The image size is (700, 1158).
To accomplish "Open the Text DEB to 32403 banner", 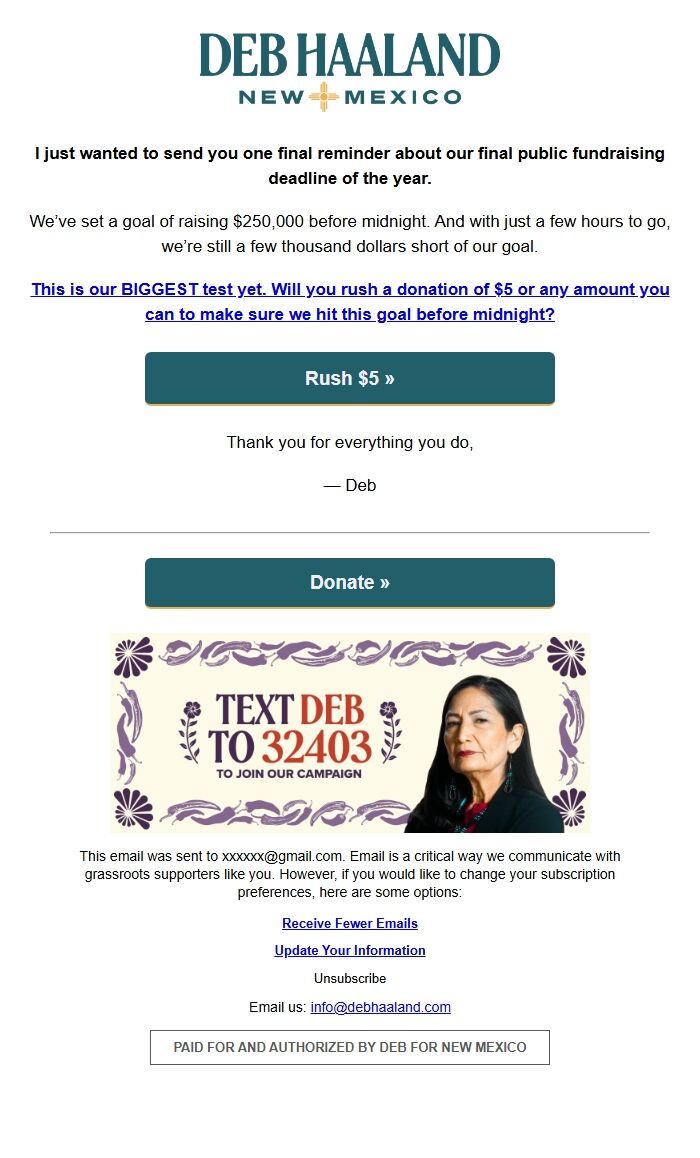I will tap(349, 733).
